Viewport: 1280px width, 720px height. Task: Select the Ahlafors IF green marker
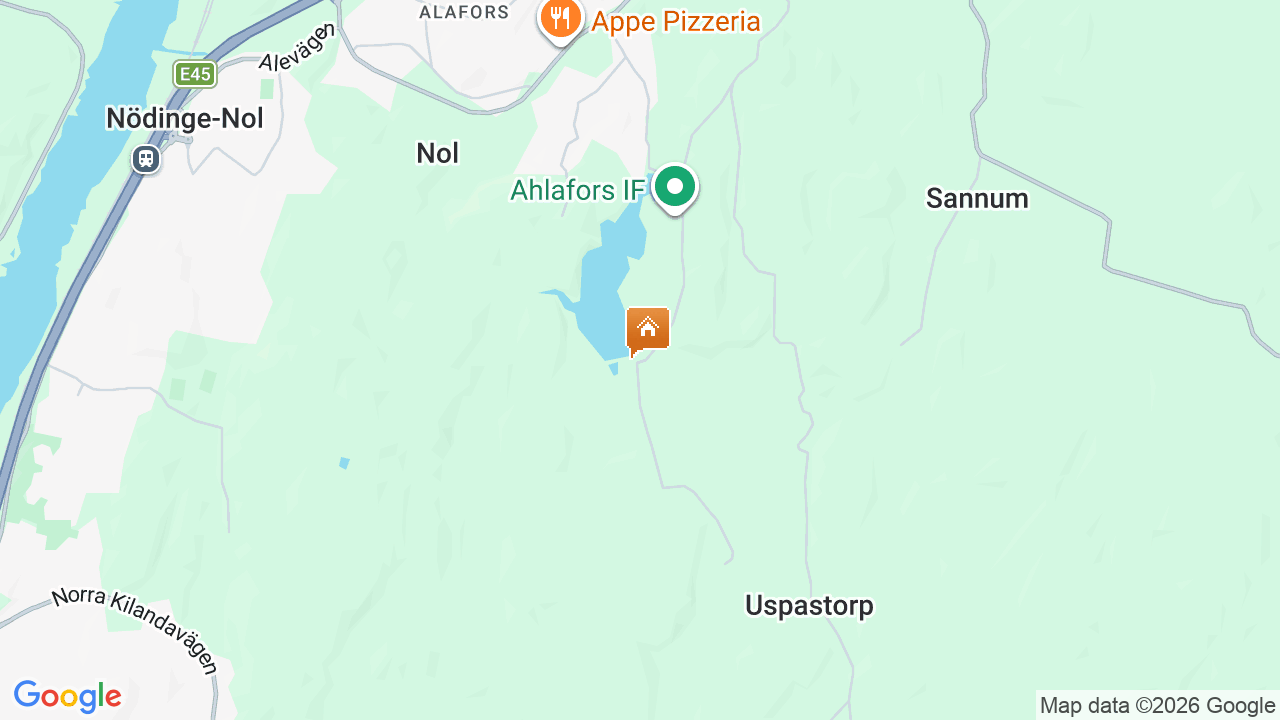(x=675, y=187)
